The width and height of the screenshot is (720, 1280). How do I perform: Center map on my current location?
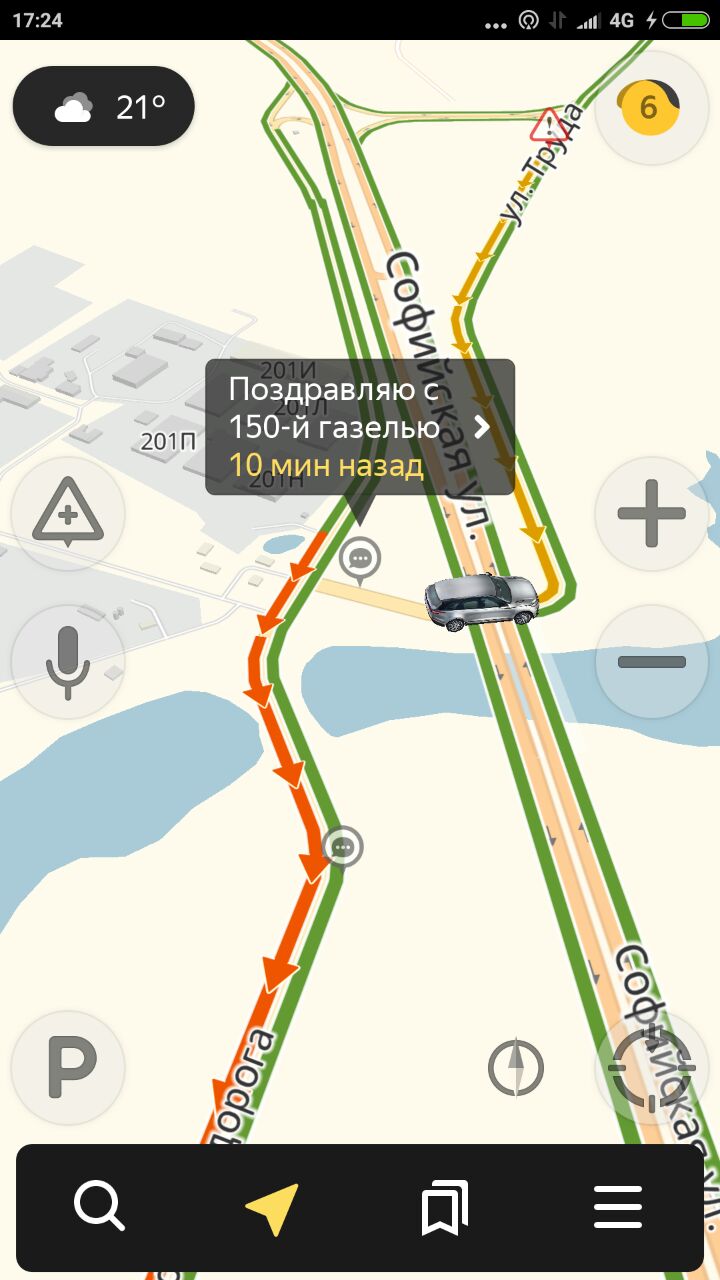pyautogui.click(x=652, y=1068)
